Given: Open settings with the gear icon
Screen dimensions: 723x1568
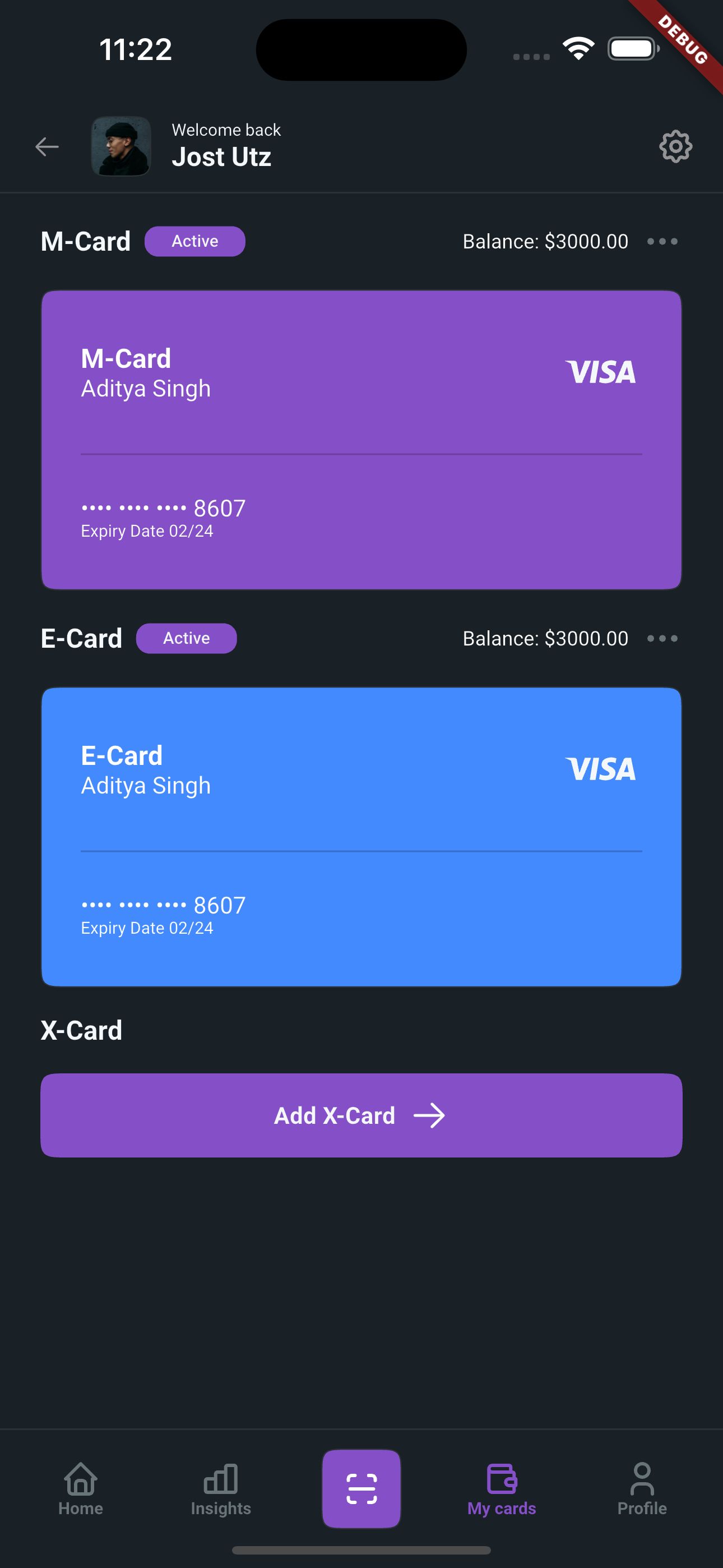Looking at the screenshot, I should tap(675, 147).
